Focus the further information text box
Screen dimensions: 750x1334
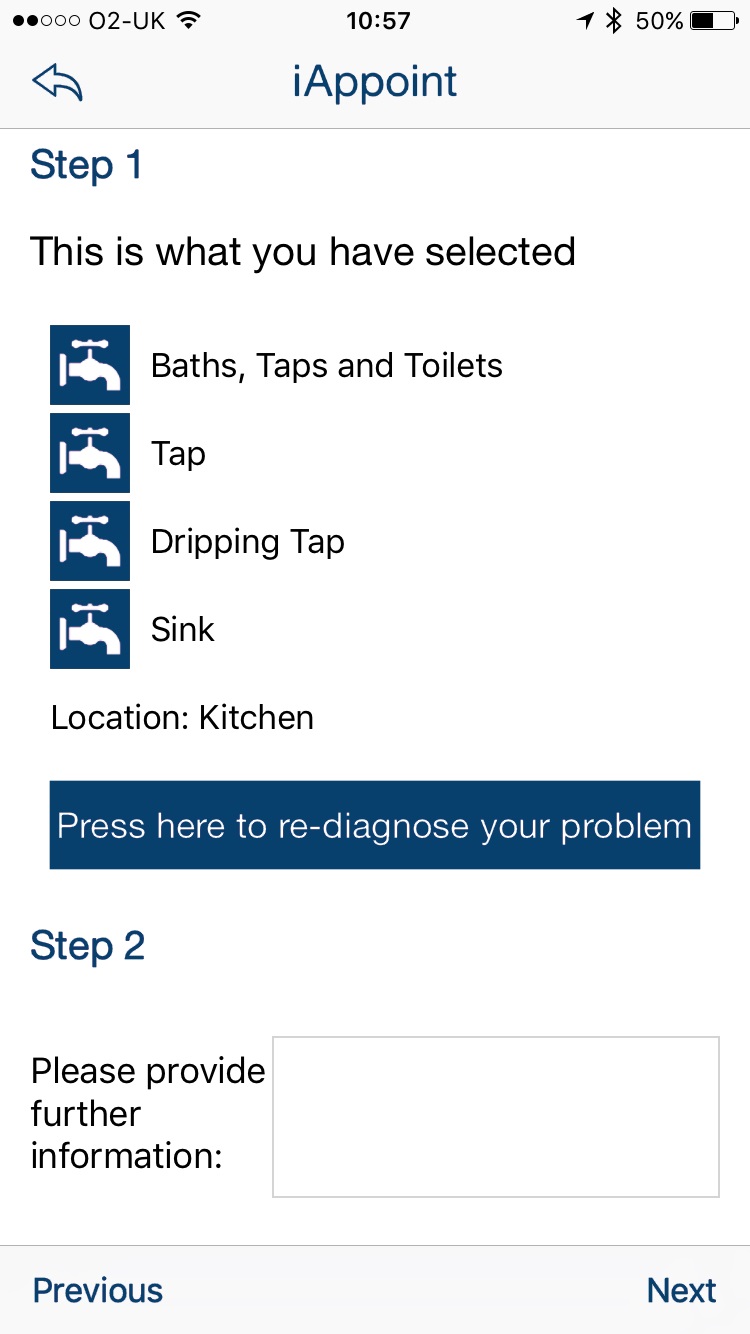[x=496, y=1117]
